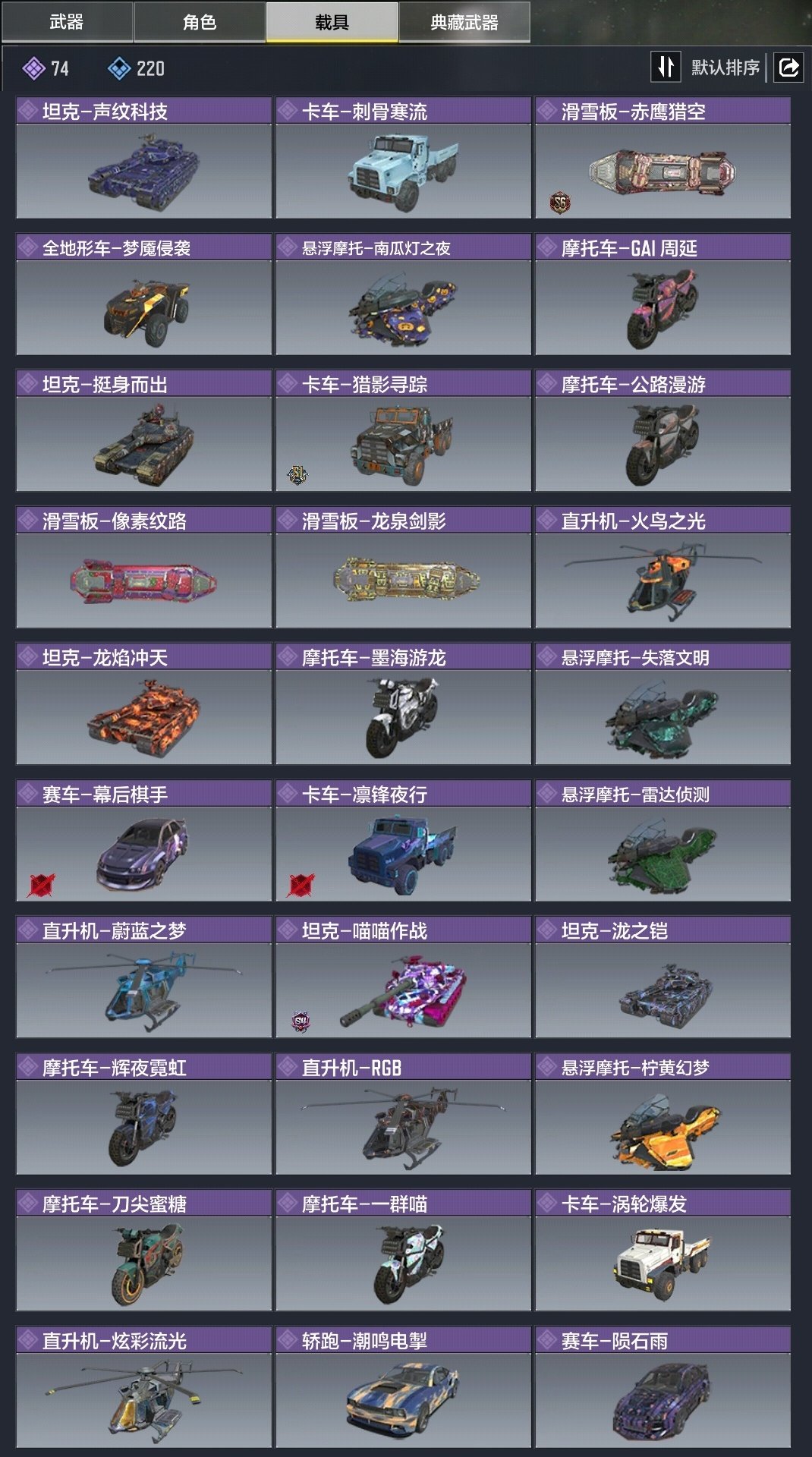This screenshot has height=1457, width=812.
Task: Open the 坦克-龙焰冲天 tank skin
Action: (x=143, y=704)
